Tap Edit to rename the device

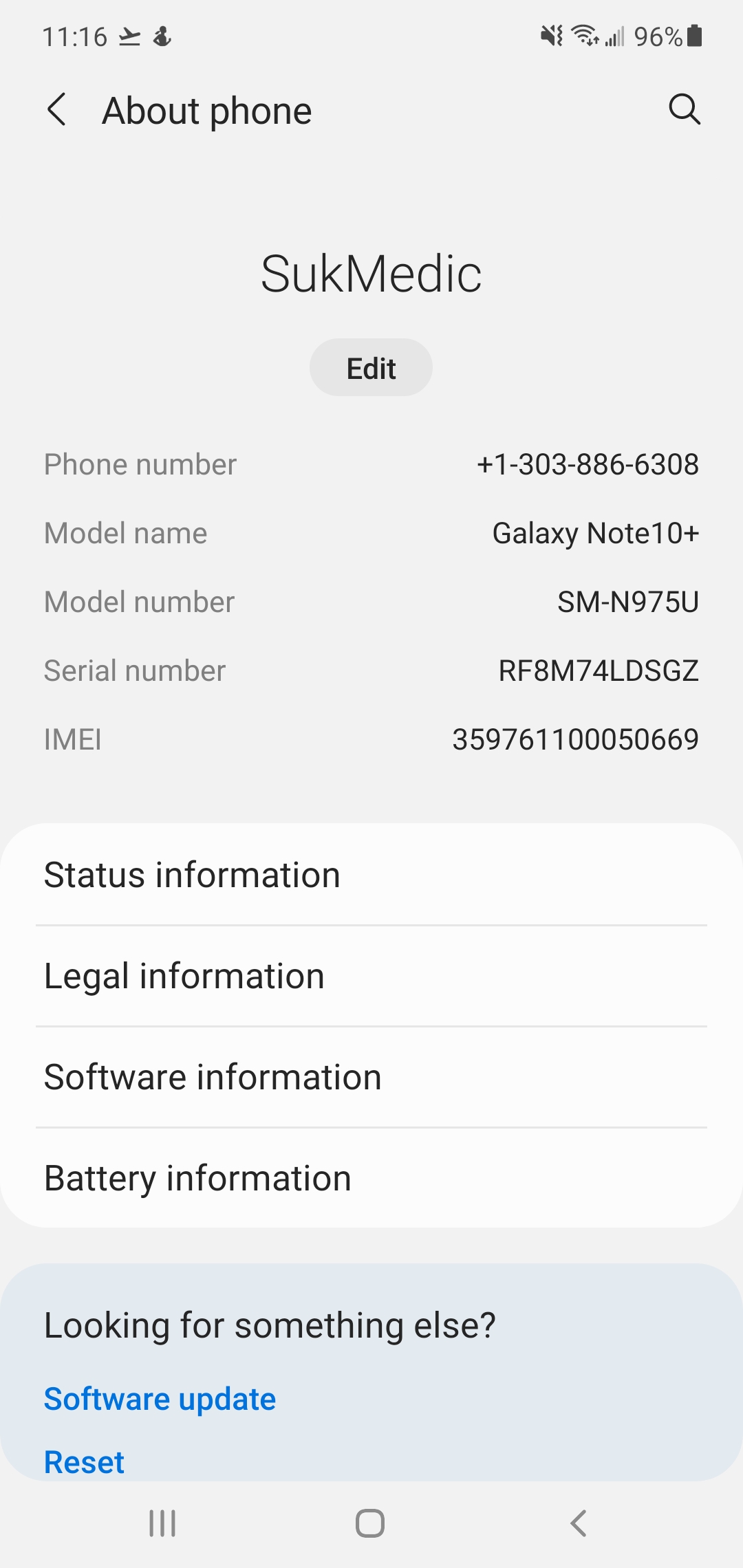(371, 368)
